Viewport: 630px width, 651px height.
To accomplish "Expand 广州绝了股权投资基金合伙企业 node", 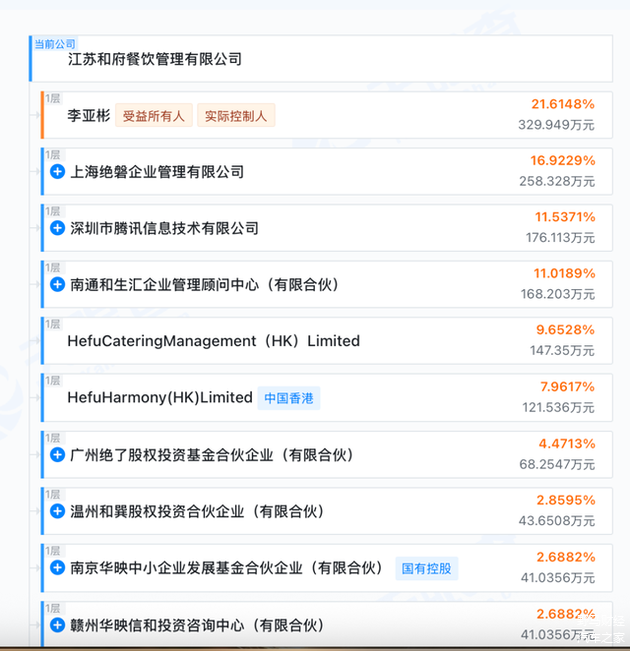I will [58, 455].
